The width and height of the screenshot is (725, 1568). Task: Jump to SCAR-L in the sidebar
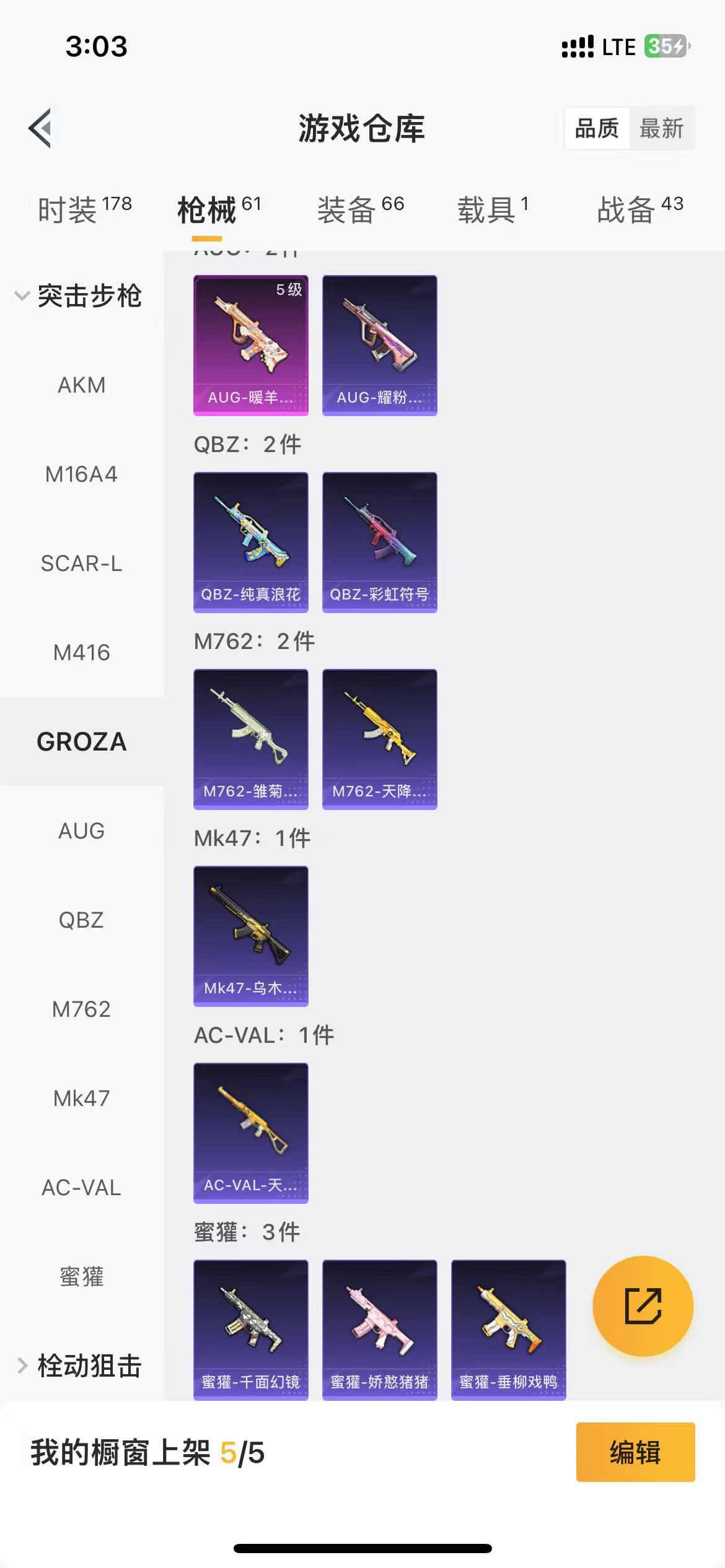coord(82,563)
